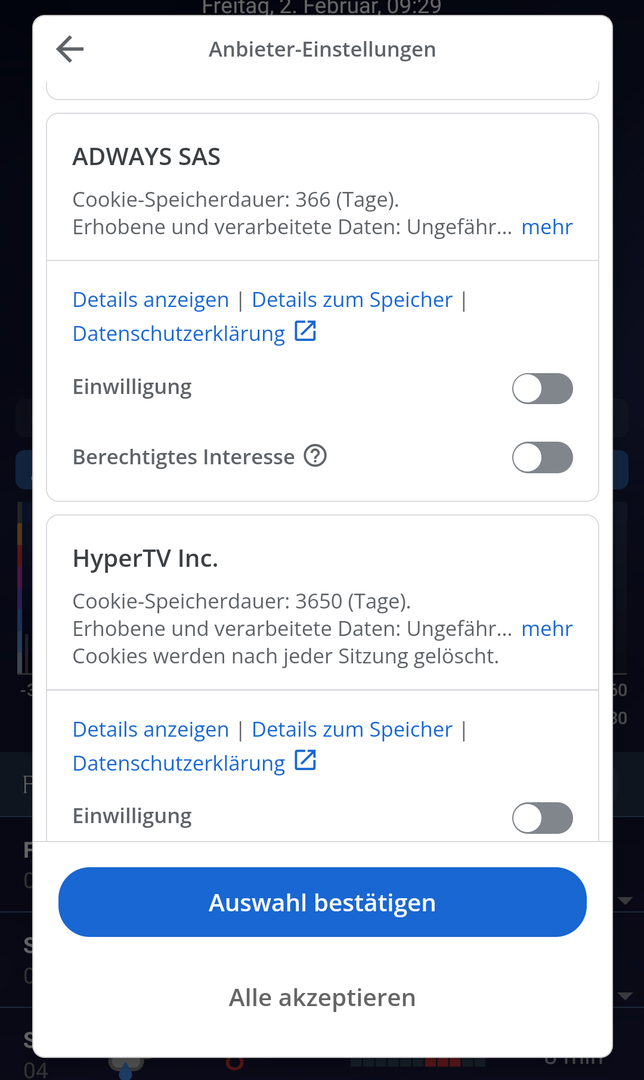This screenshot has width=644, height=1080.
Task: Enable Einwilligung toggle for ADWAYS SAS
Action: (542, 389)
